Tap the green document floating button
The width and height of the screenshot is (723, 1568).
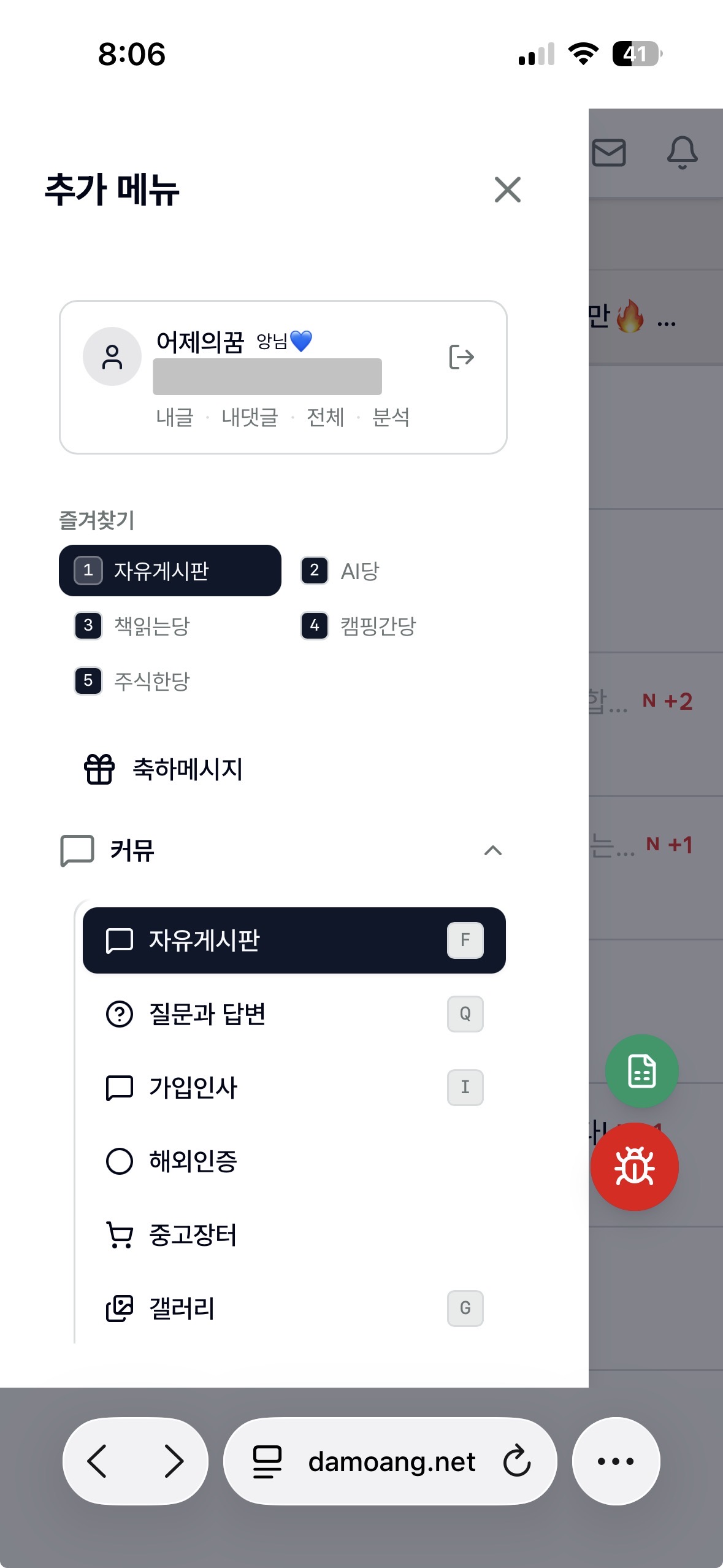[x=642, y=1071]
